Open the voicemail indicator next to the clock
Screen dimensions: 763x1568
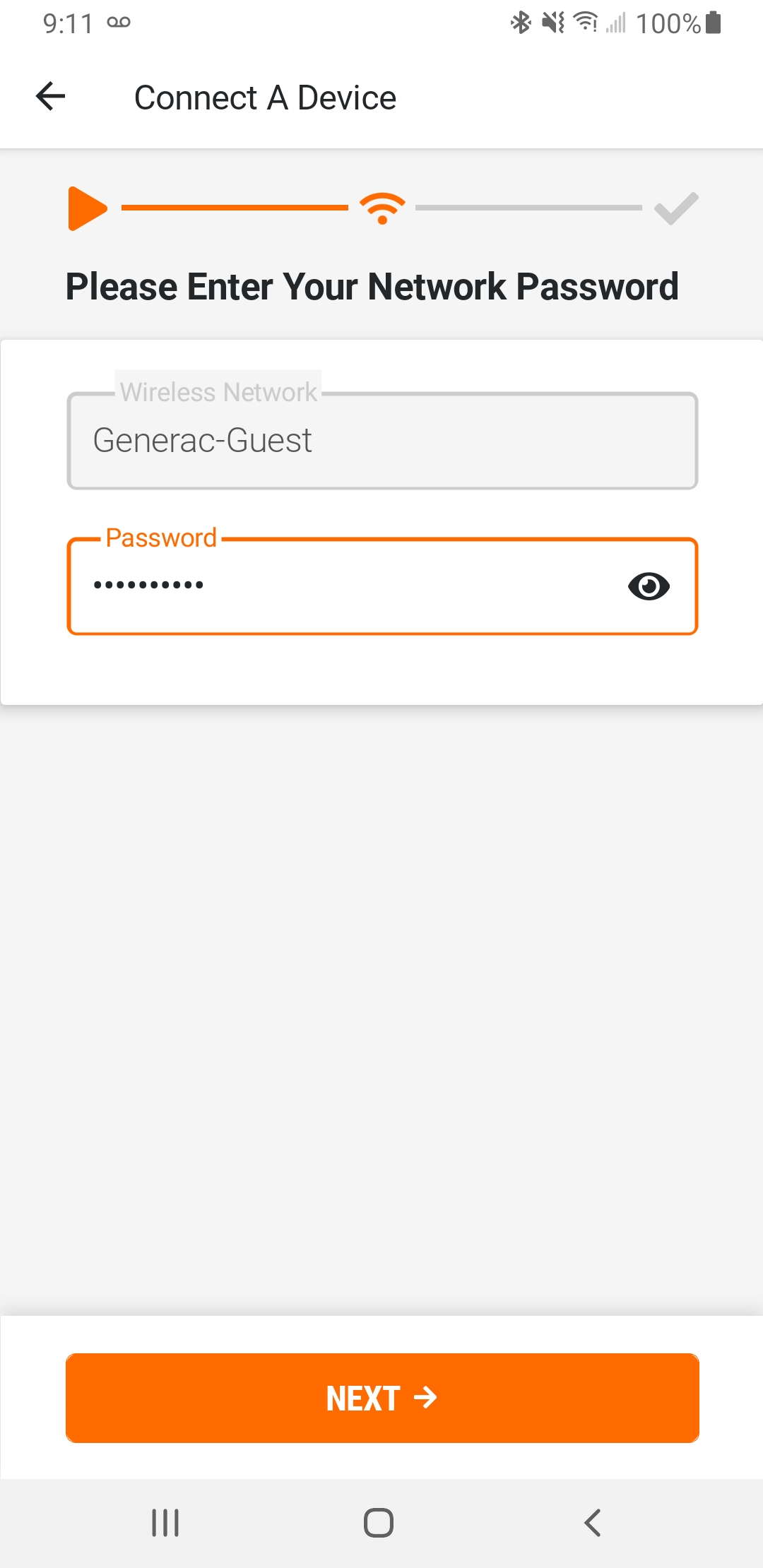[x=118, y=22]
